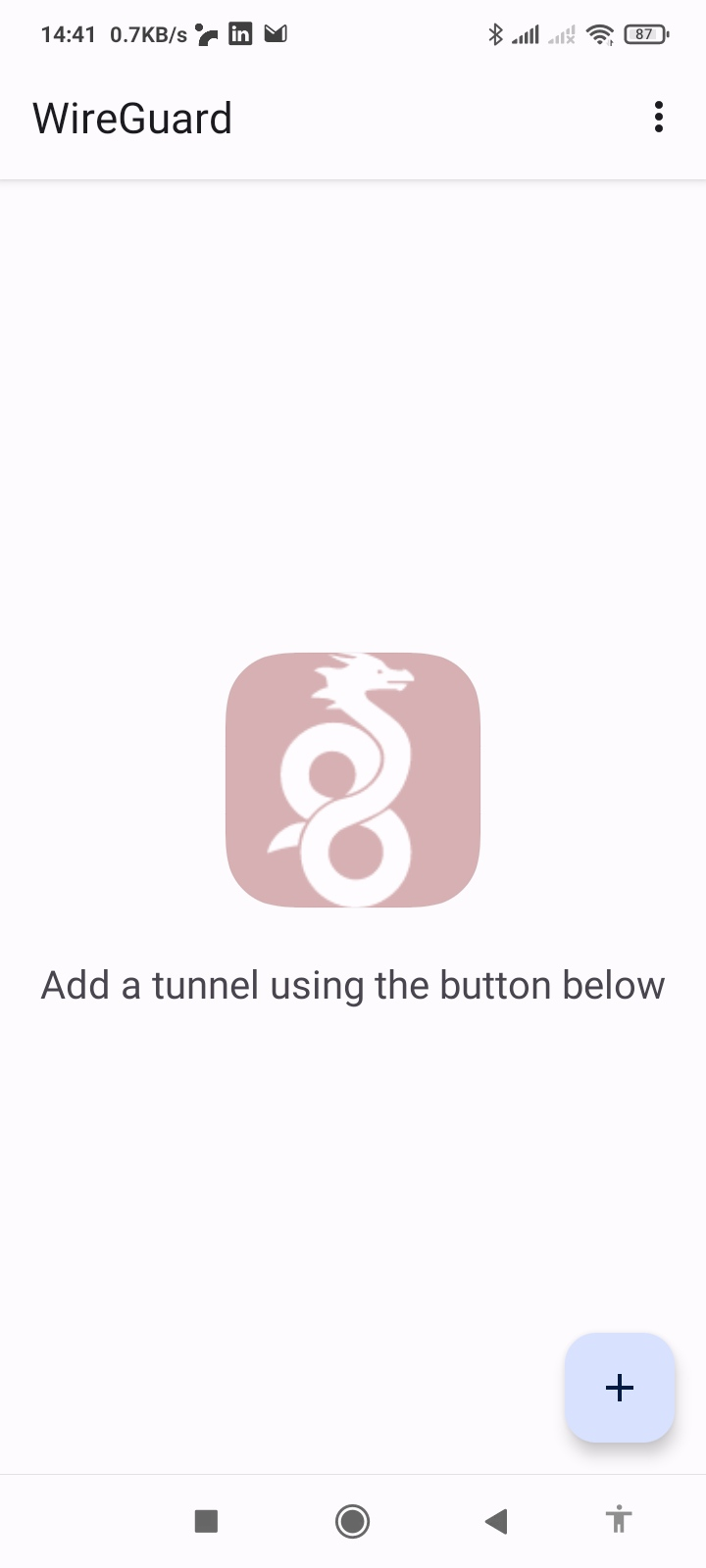Screen dimensions: 706x1568
Task: Go to the home screen
Action: point(352,1521)
